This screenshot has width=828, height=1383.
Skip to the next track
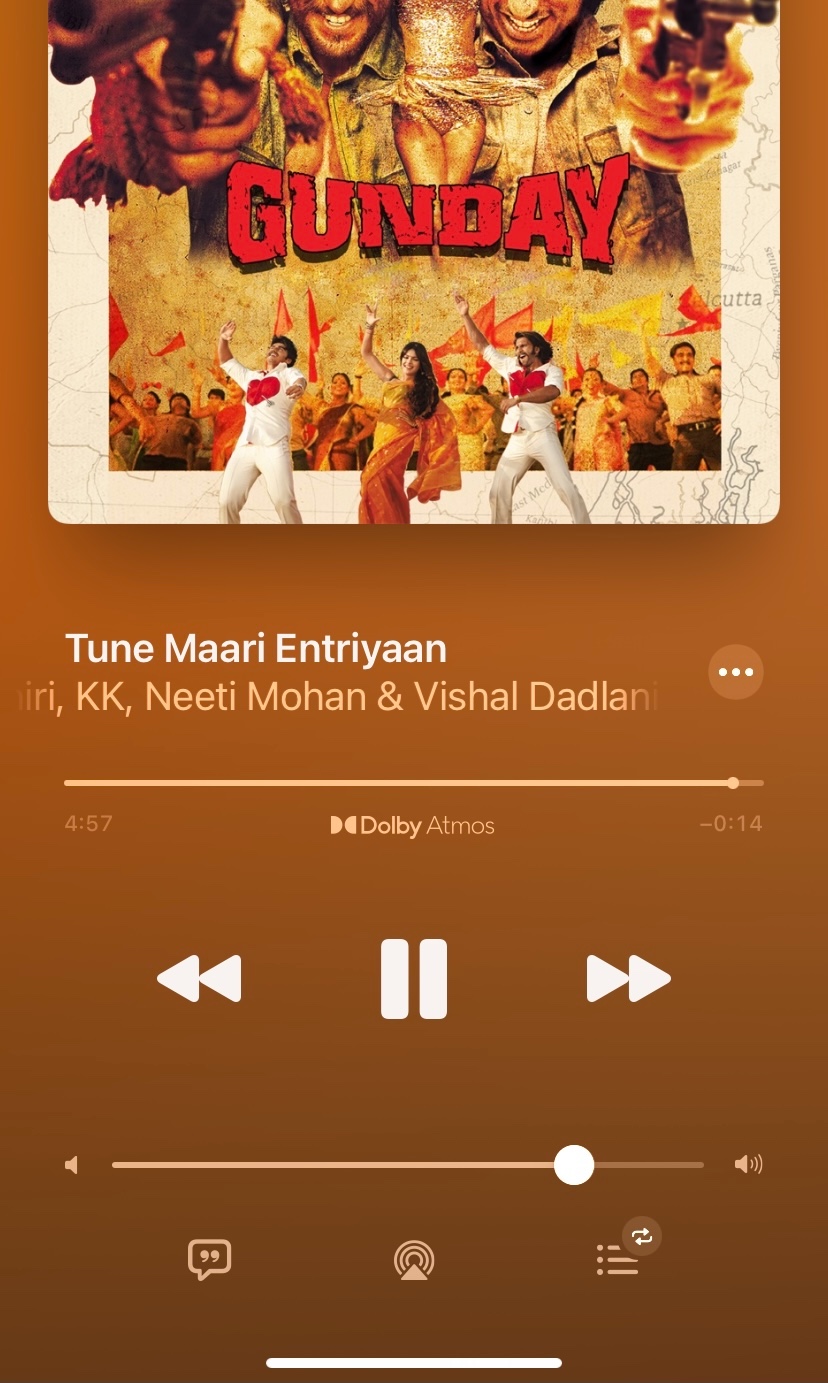[628, 978]
